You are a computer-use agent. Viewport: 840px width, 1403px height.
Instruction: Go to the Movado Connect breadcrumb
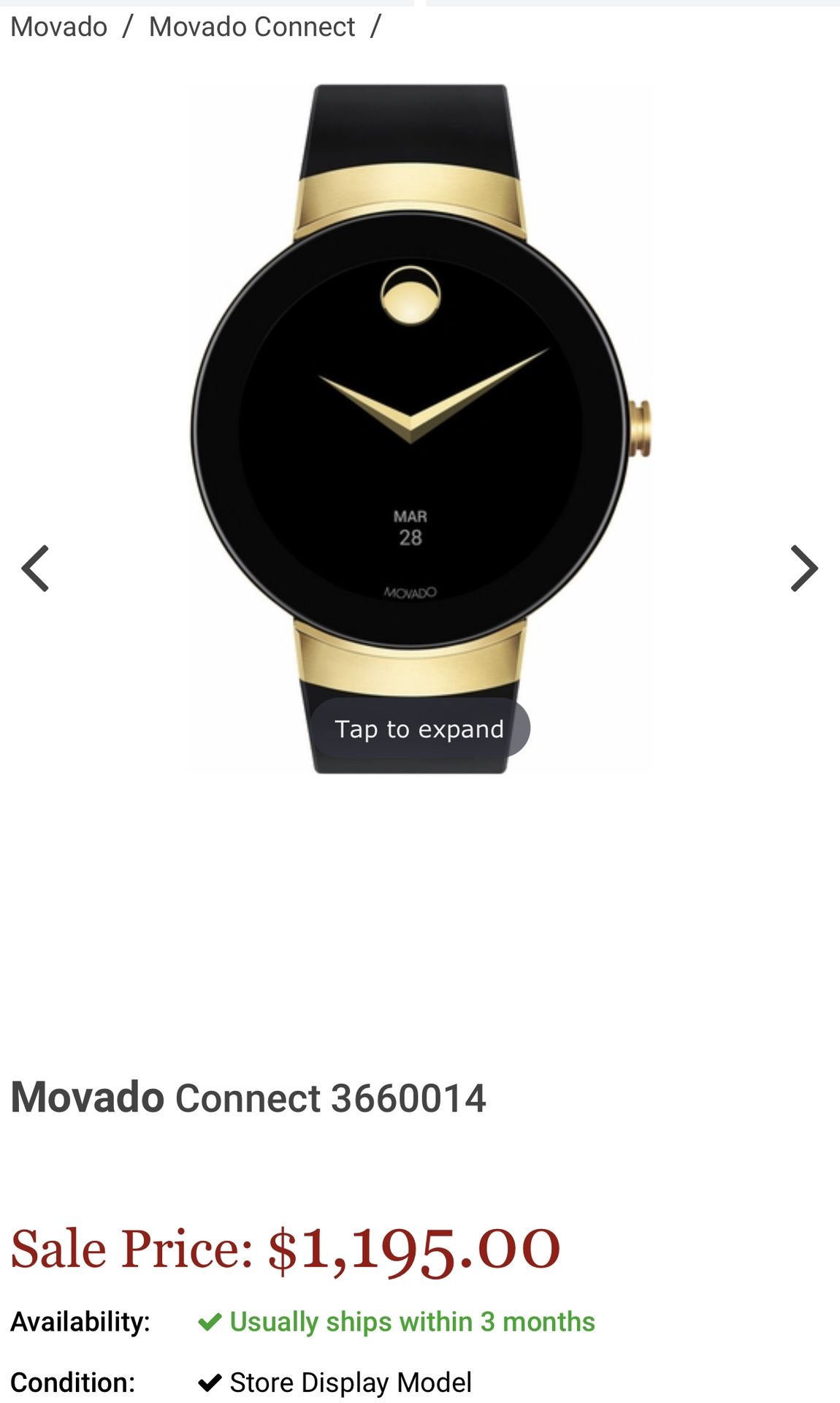pos(252,27)
